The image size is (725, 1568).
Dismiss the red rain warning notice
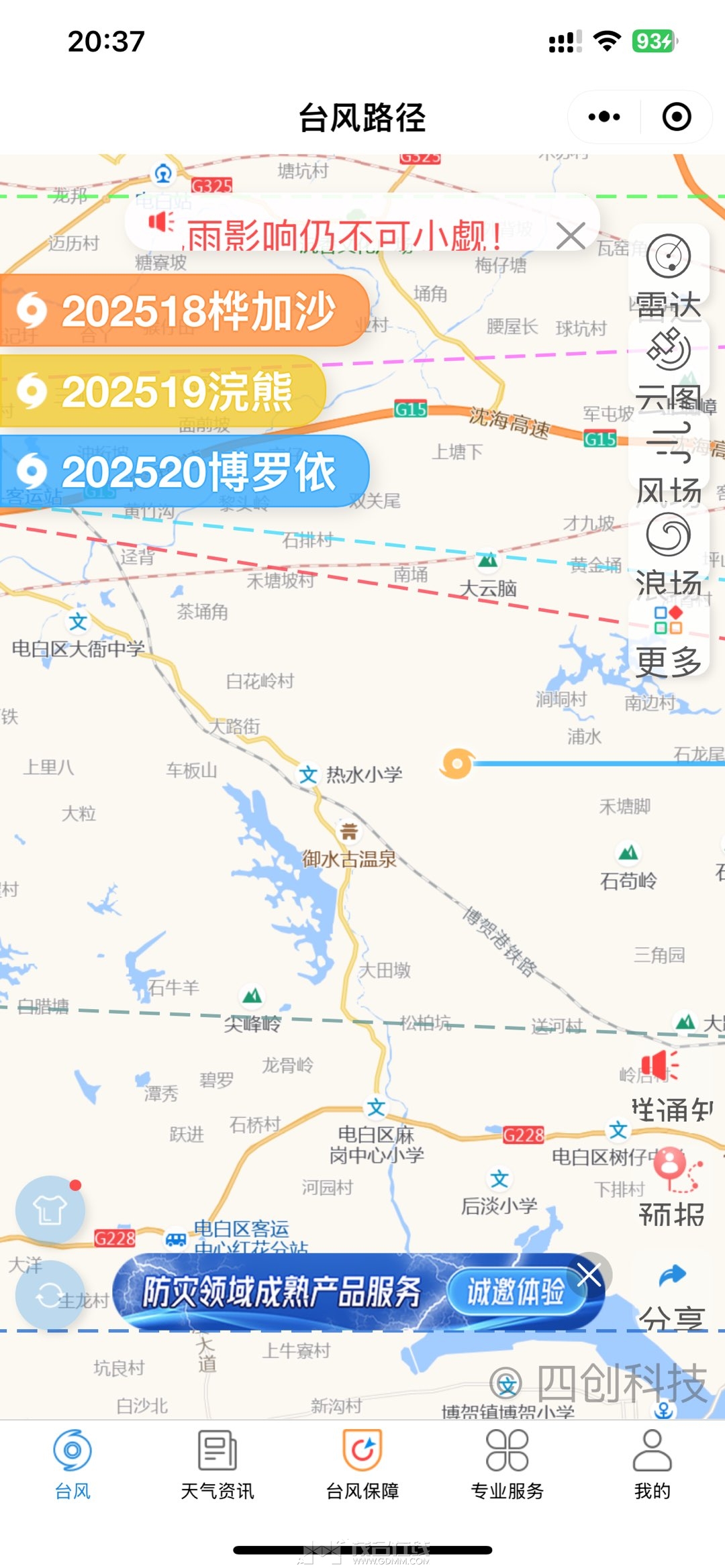coord(571,236)
